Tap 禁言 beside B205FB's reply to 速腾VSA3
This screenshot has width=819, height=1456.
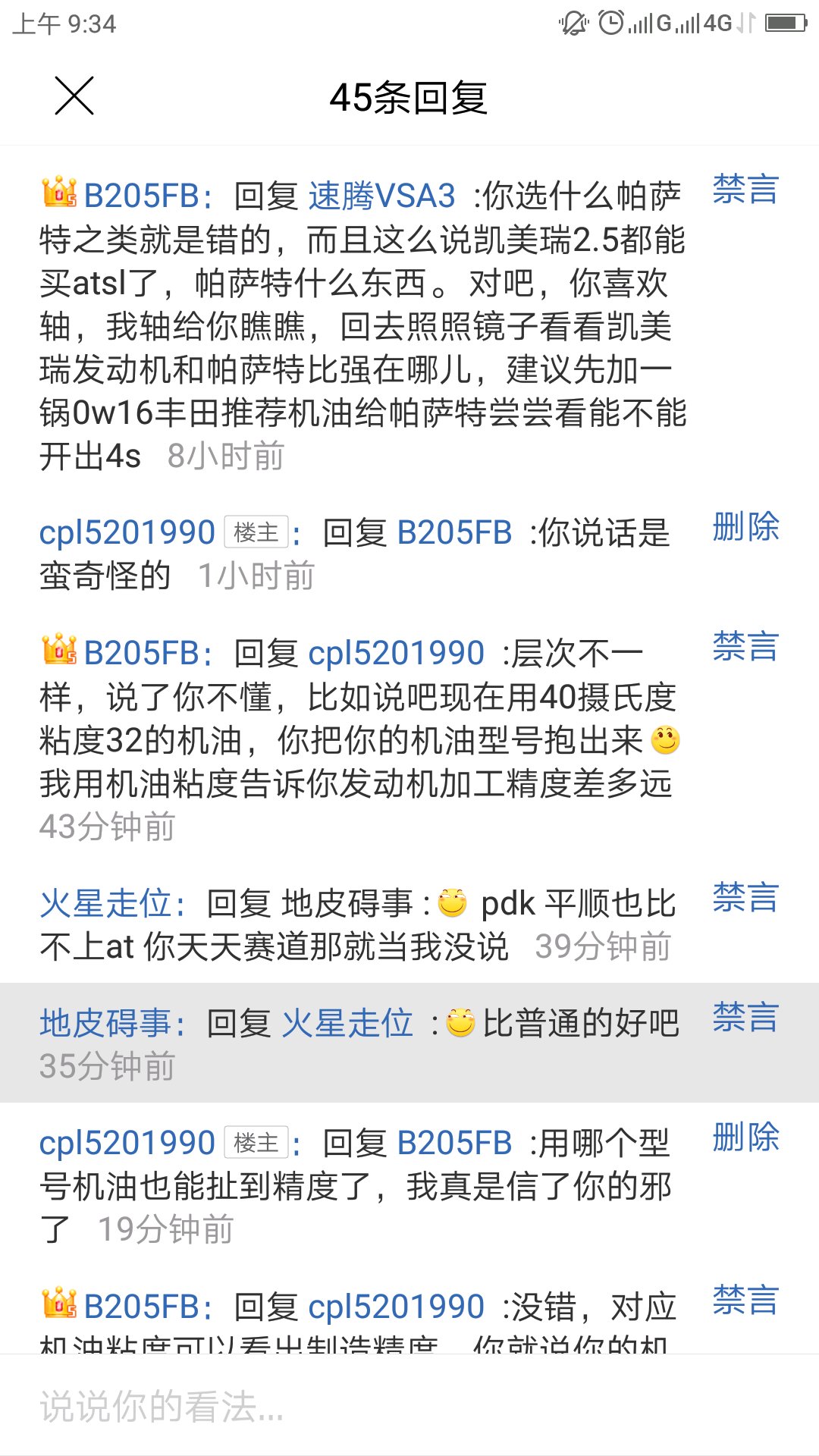(x=745, y=189)
